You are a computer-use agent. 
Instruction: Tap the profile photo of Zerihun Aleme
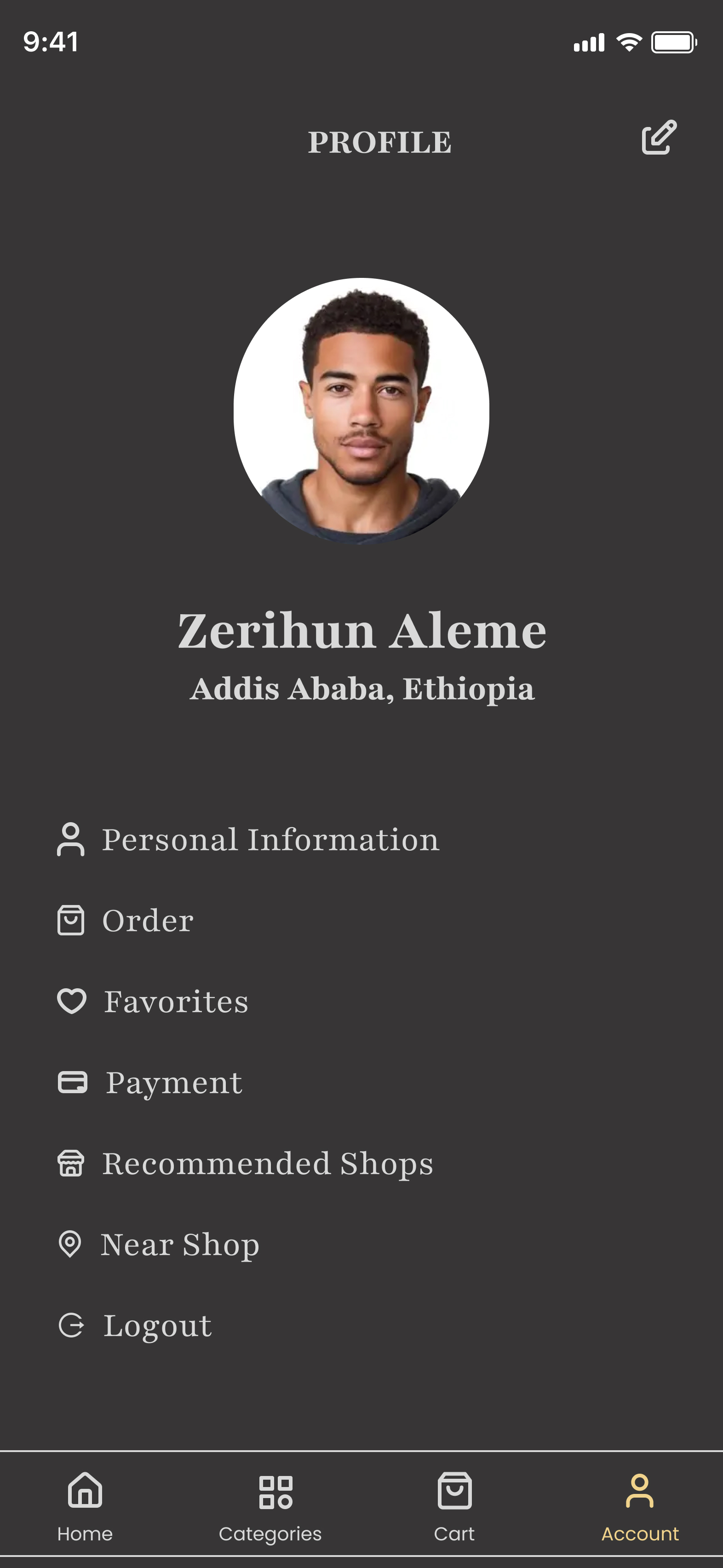(x=361, y=411)
